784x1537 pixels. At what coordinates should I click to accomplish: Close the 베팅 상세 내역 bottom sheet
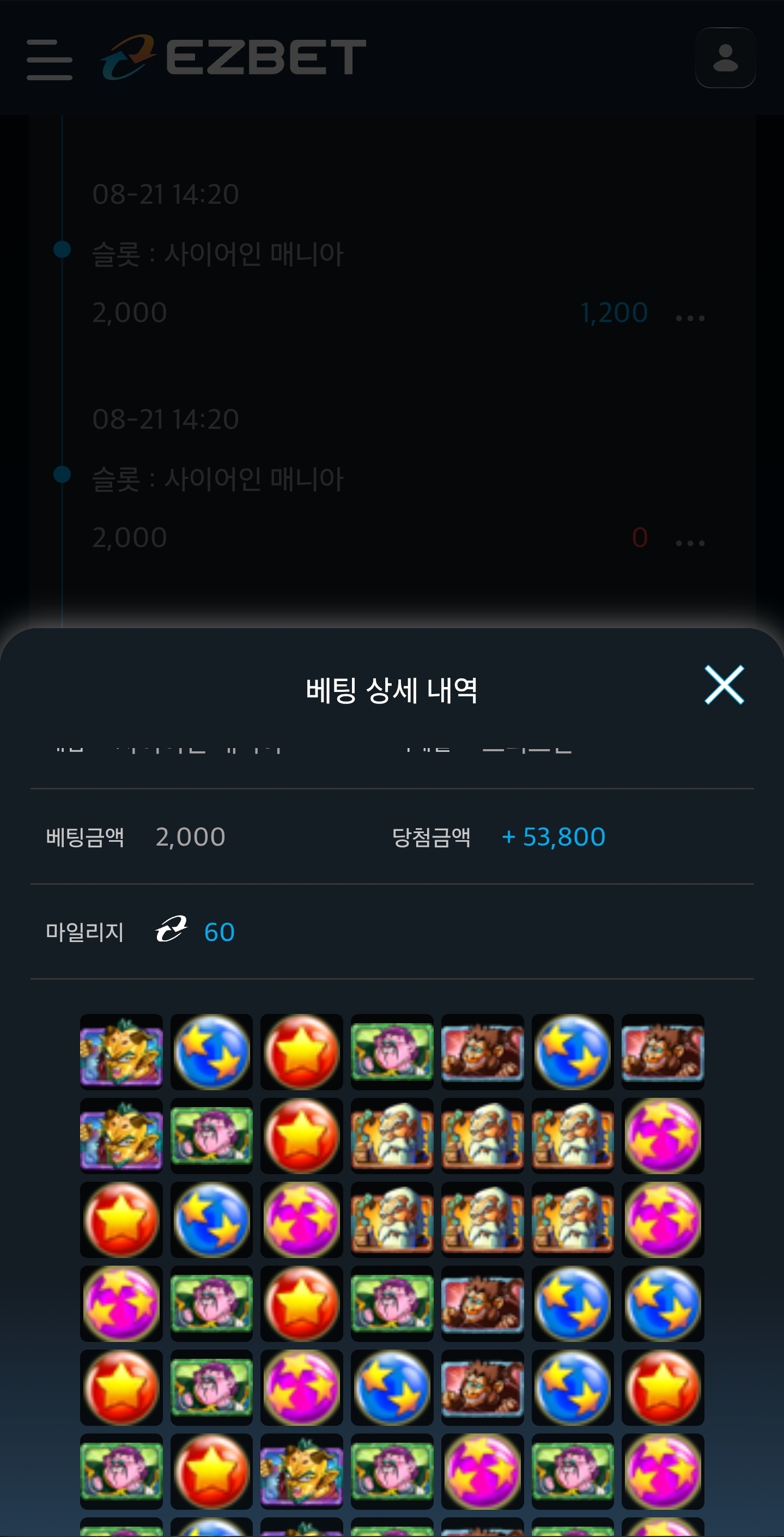[724, 685]
